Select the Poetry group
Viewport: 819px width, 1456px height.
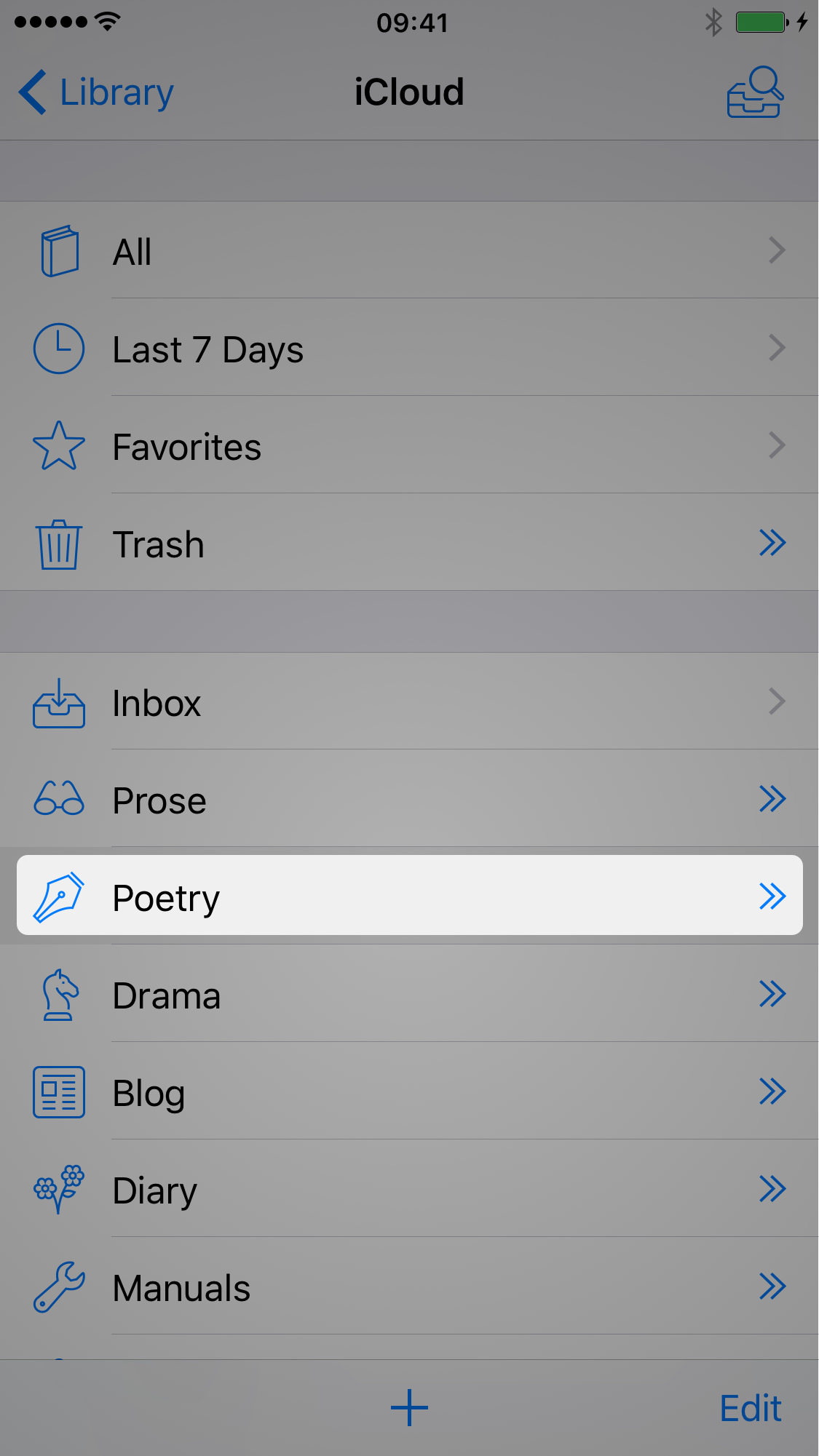tap(409, 896)
